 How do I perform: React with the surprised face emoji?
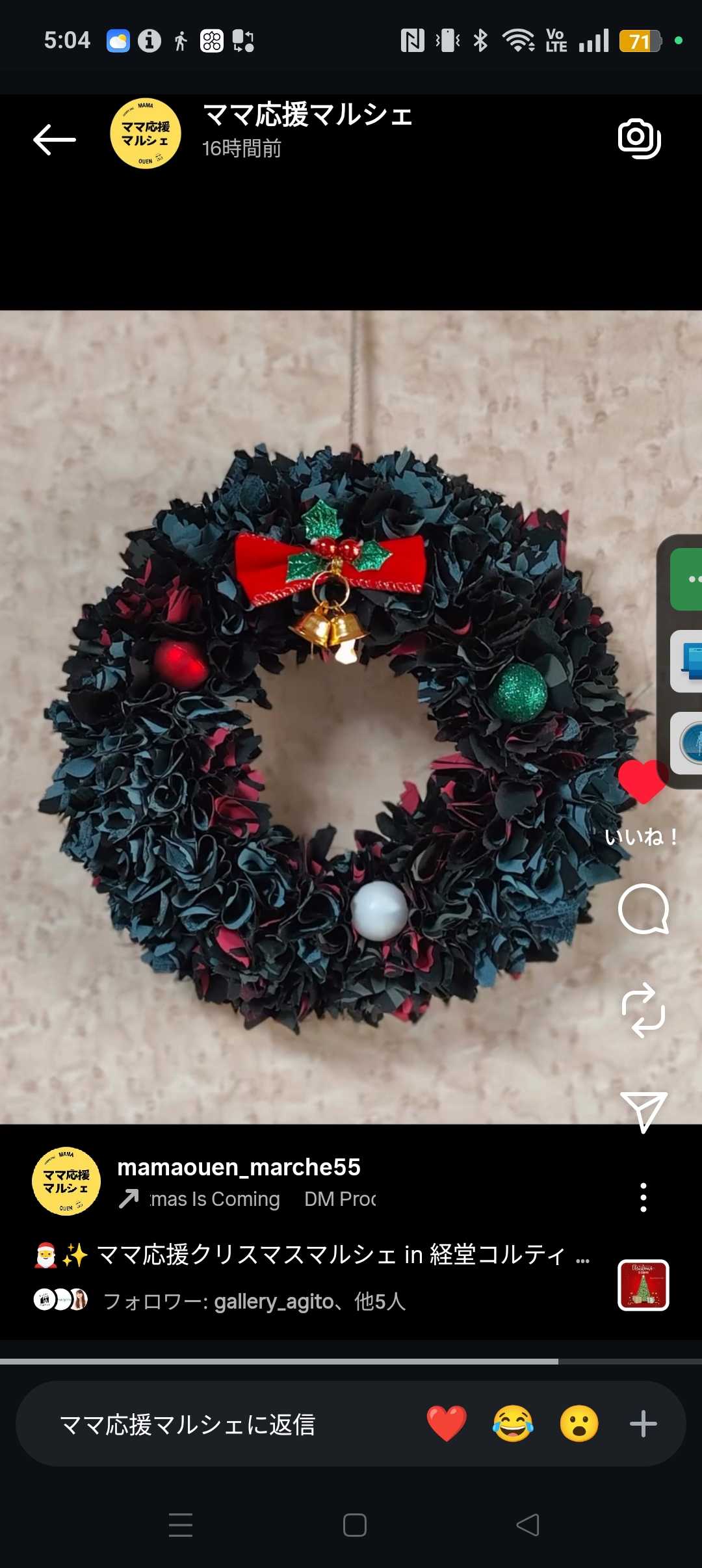[x=578, y=1424]
